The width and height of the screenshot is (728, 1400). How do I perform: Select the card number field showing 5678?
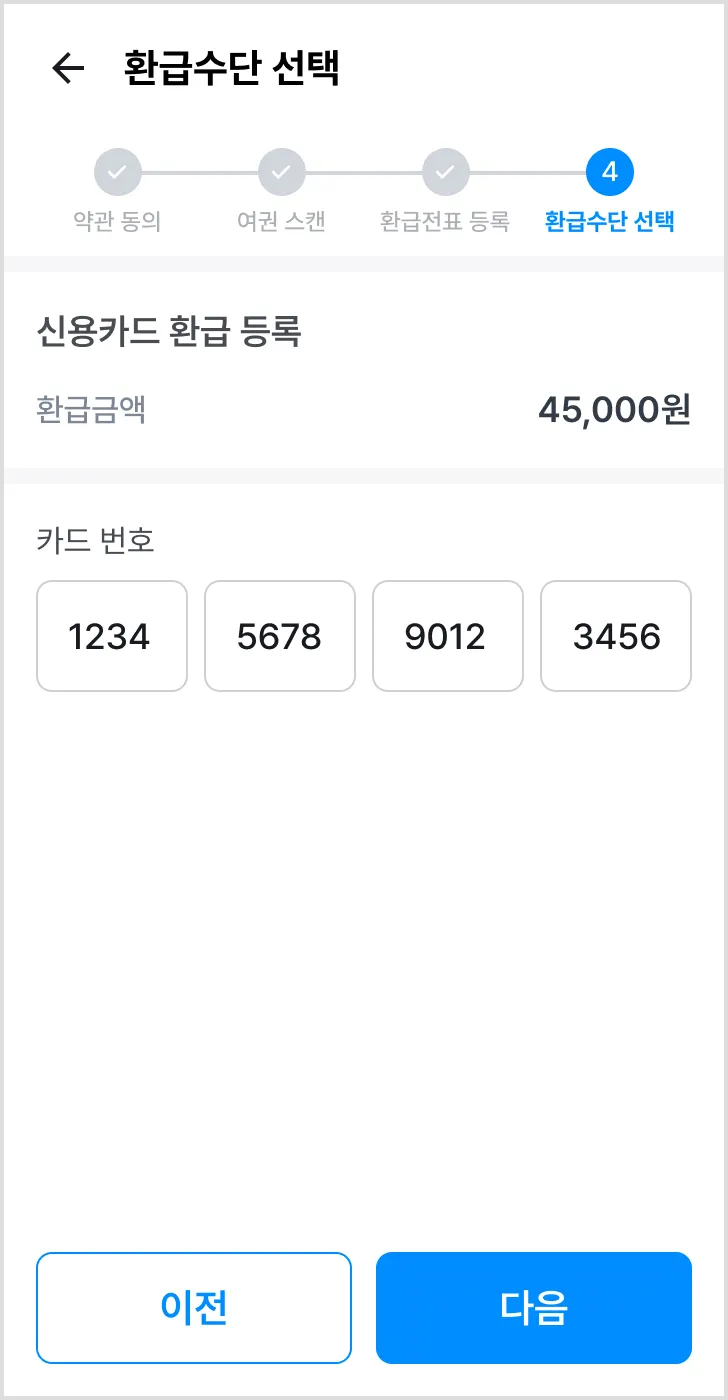click(280, 636)
